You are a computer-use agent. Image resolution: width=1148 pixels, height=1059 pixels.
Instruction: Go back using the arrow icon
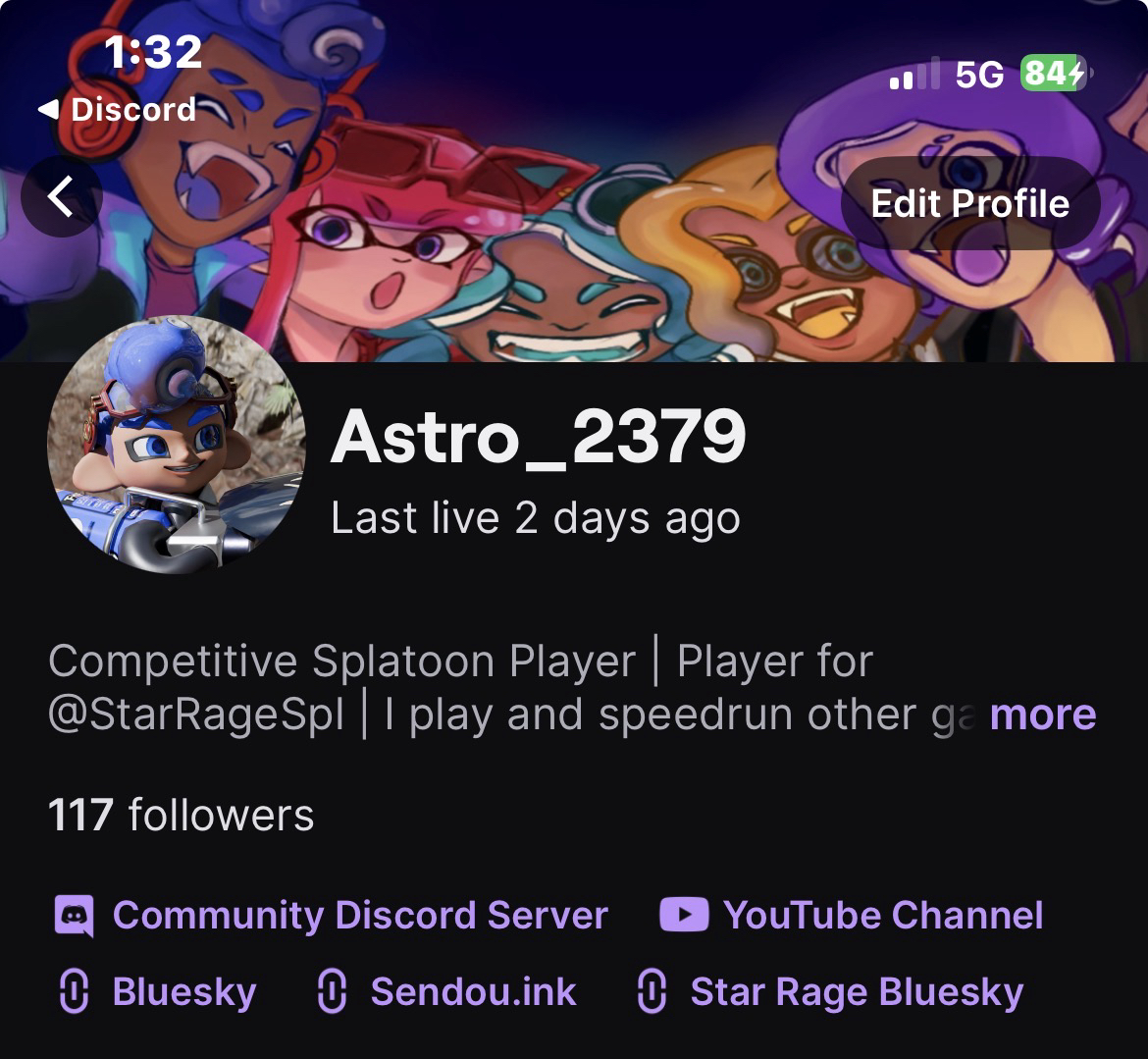click(62, 197)
